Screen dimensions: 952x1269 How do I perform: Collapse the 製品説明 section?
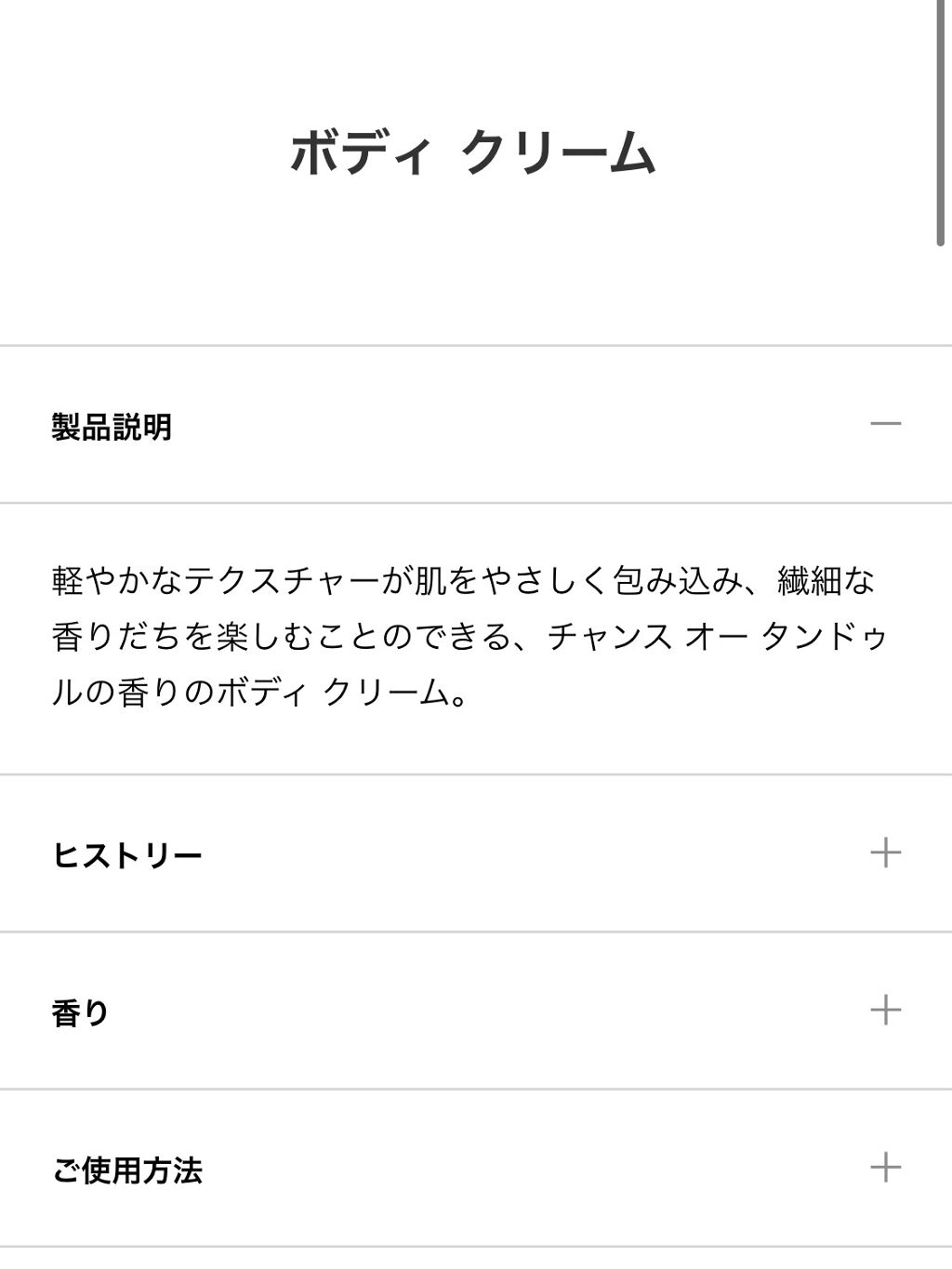[885, 424]
